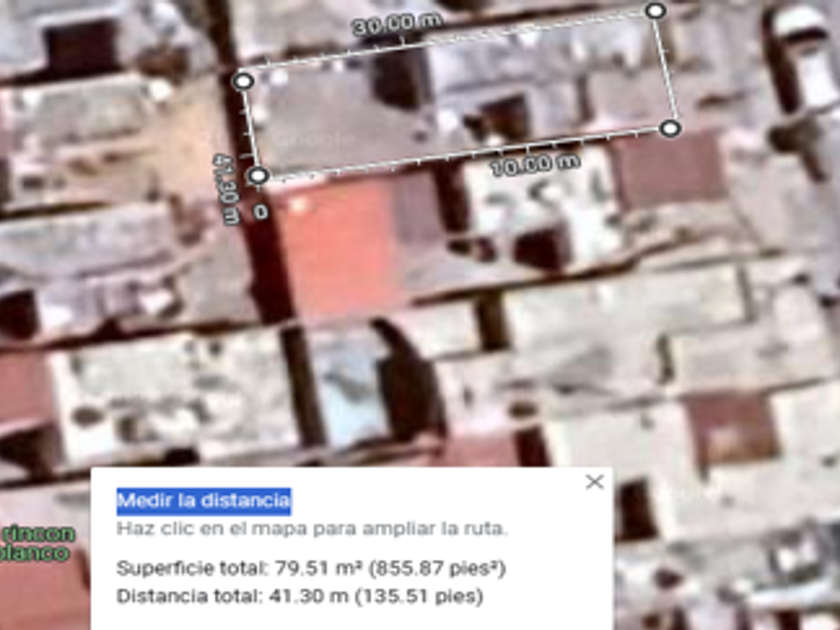Tap the measurement point labeled 0
The height and width of the screenshot is (630, 840).
[x=258, y=176]
